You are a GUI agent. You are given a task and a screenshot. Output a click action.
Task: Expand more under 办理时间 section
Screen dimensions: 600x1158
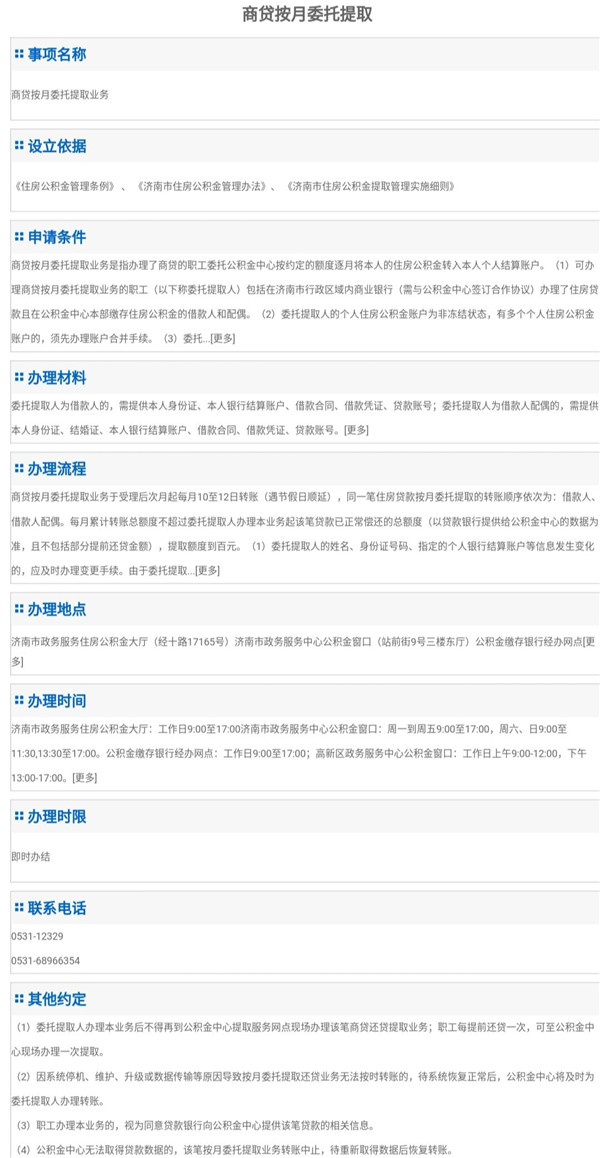pos(85,777)
